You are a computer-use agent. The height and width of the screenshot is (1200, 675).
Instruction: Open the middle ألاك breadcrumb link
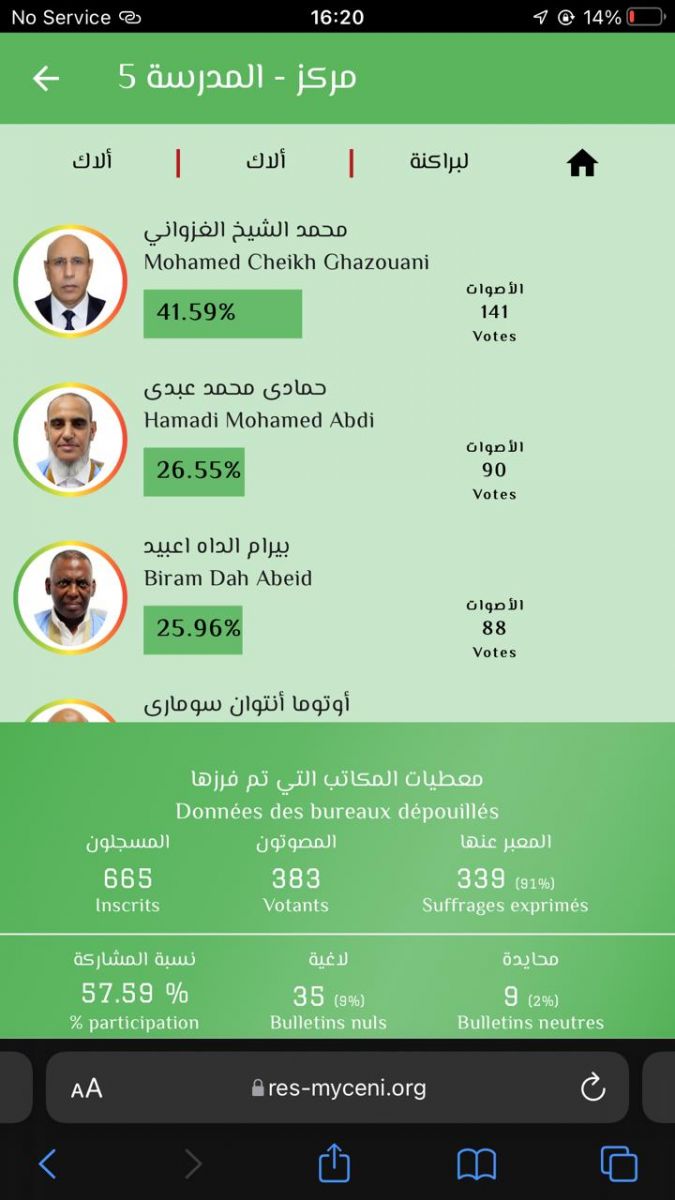(x=266, y=161)
